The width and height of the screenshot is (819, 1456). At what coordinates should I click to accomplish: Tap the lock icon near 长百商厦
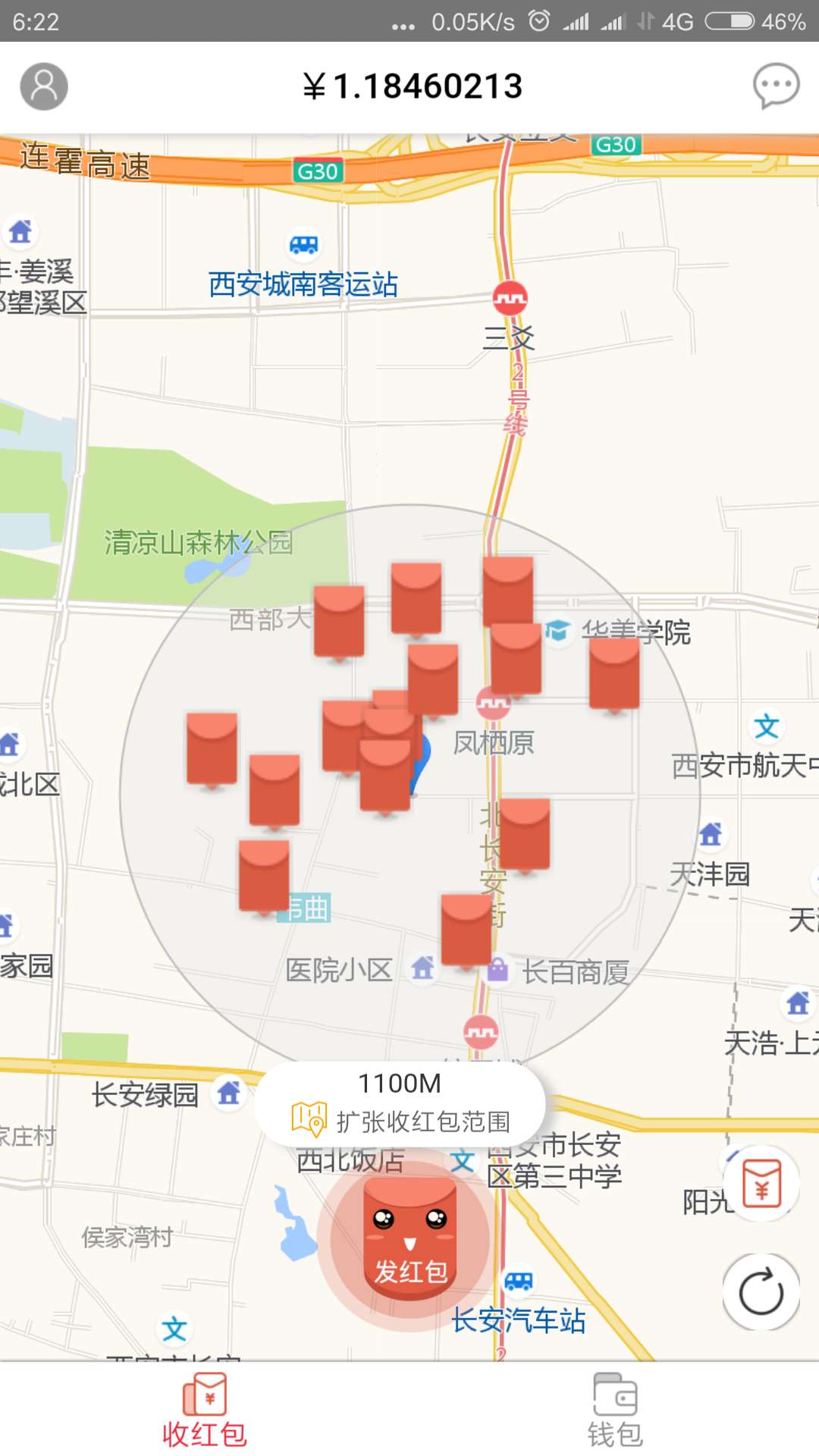pos(497,971)
